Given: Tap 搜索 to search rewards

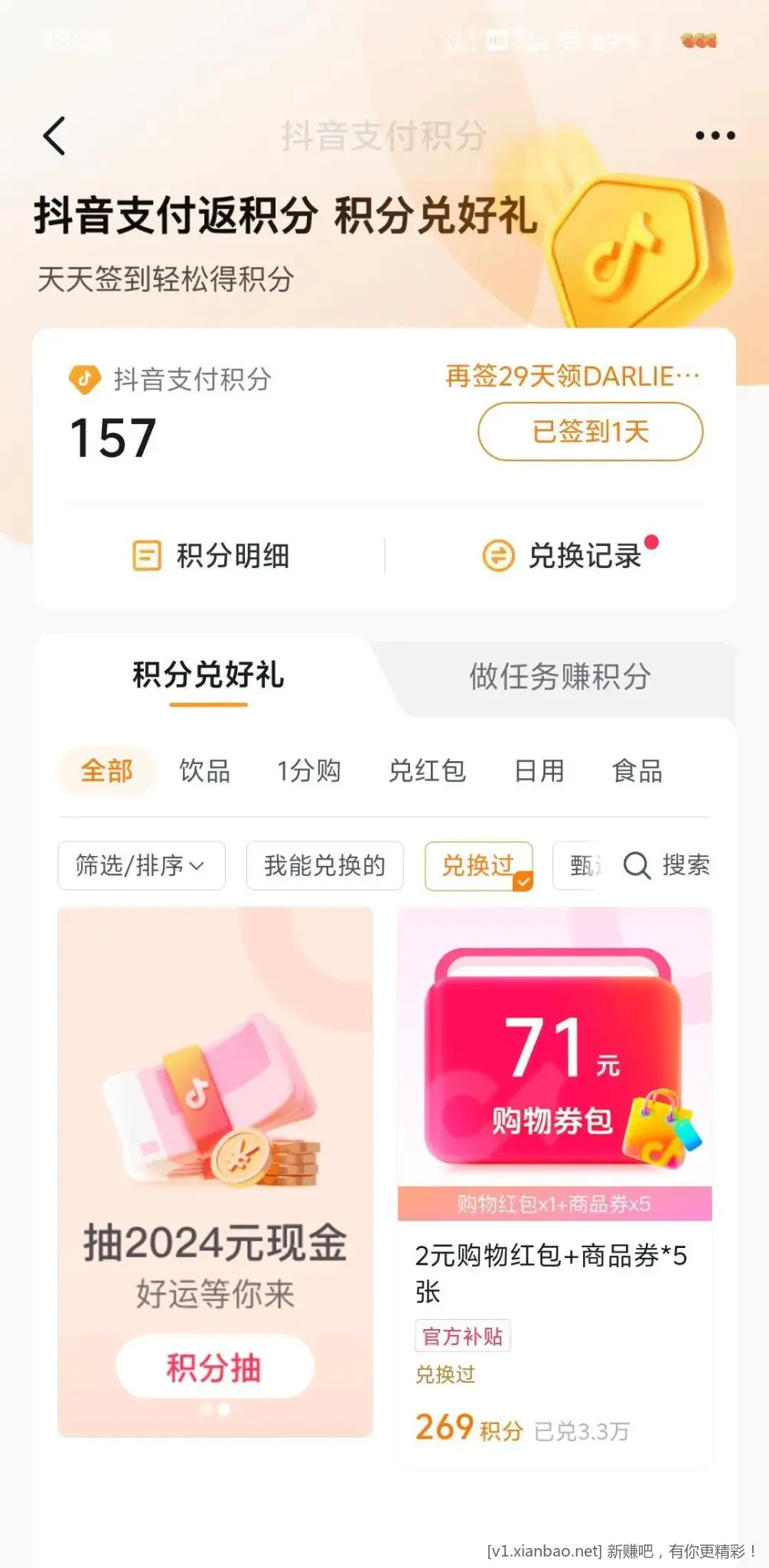Looking at the screenshot, I should (666, 866).
